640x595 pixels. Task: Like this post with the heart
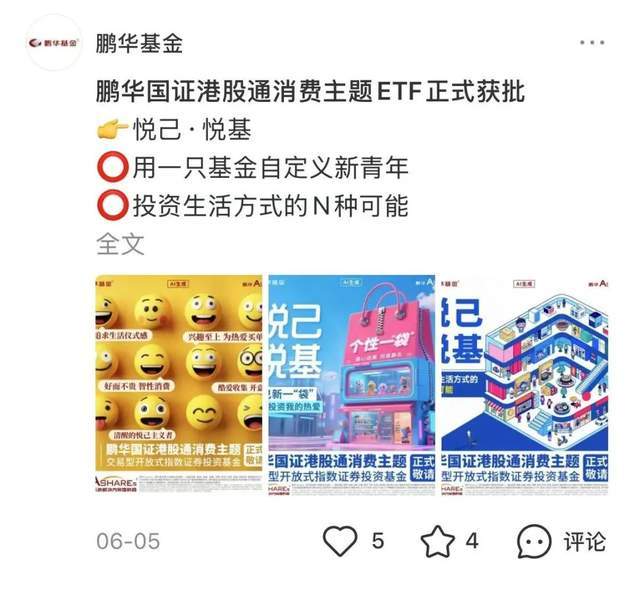tap(341, 541)
